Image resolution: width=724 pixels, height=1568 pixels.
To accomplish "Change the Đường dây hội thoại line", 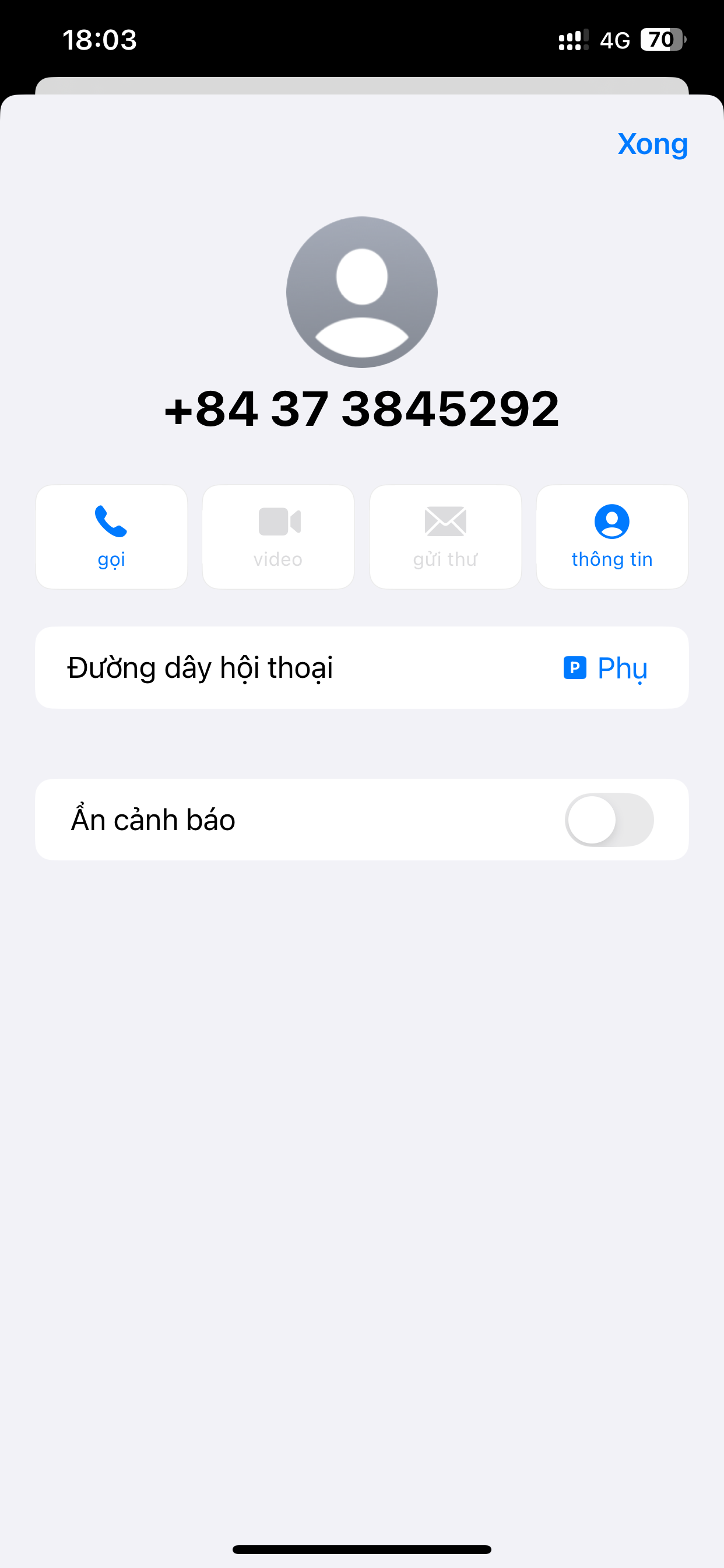I will coord(605,668).
